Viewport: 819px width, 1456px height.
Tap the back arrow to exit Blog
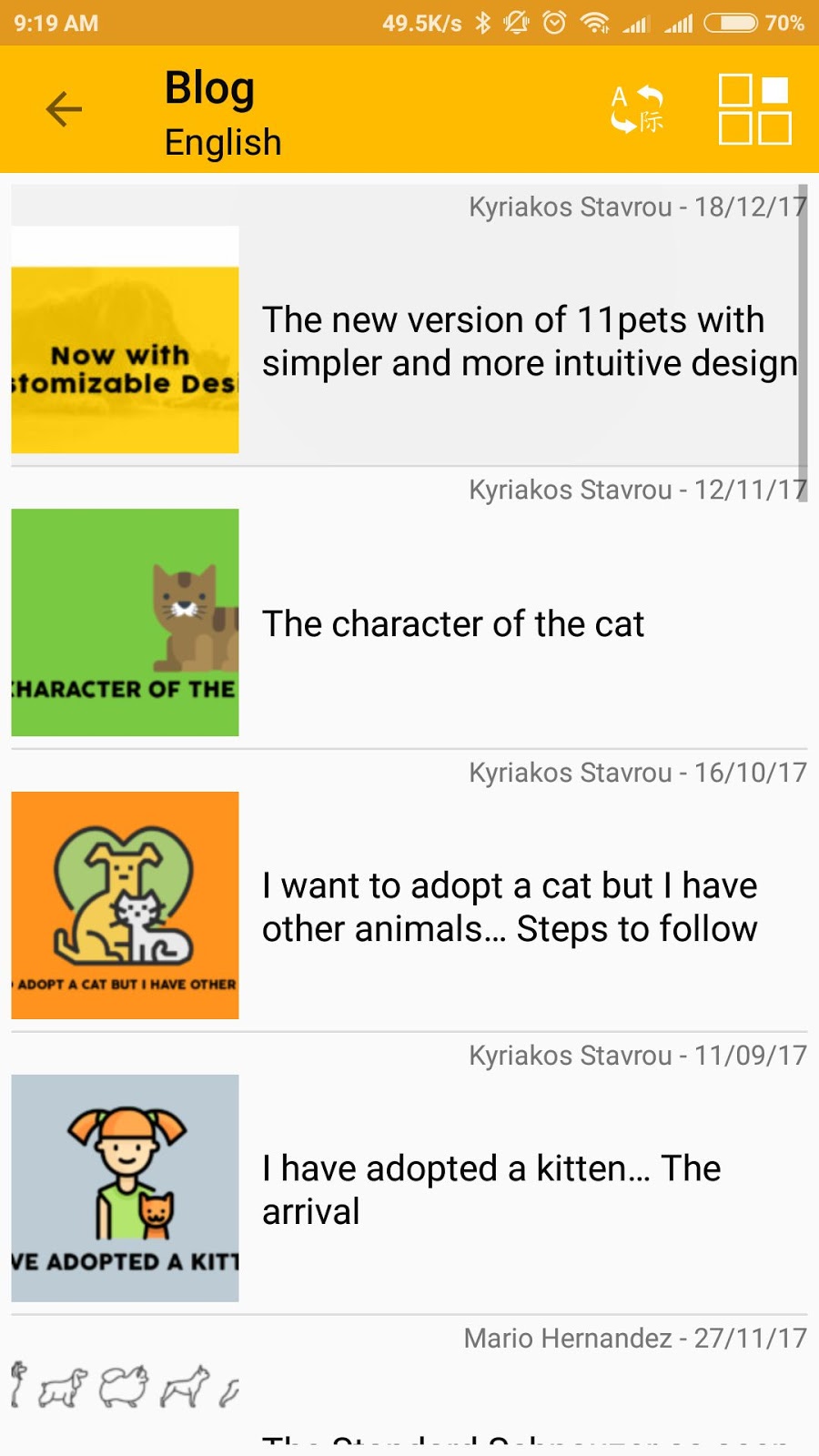(62, 108)
